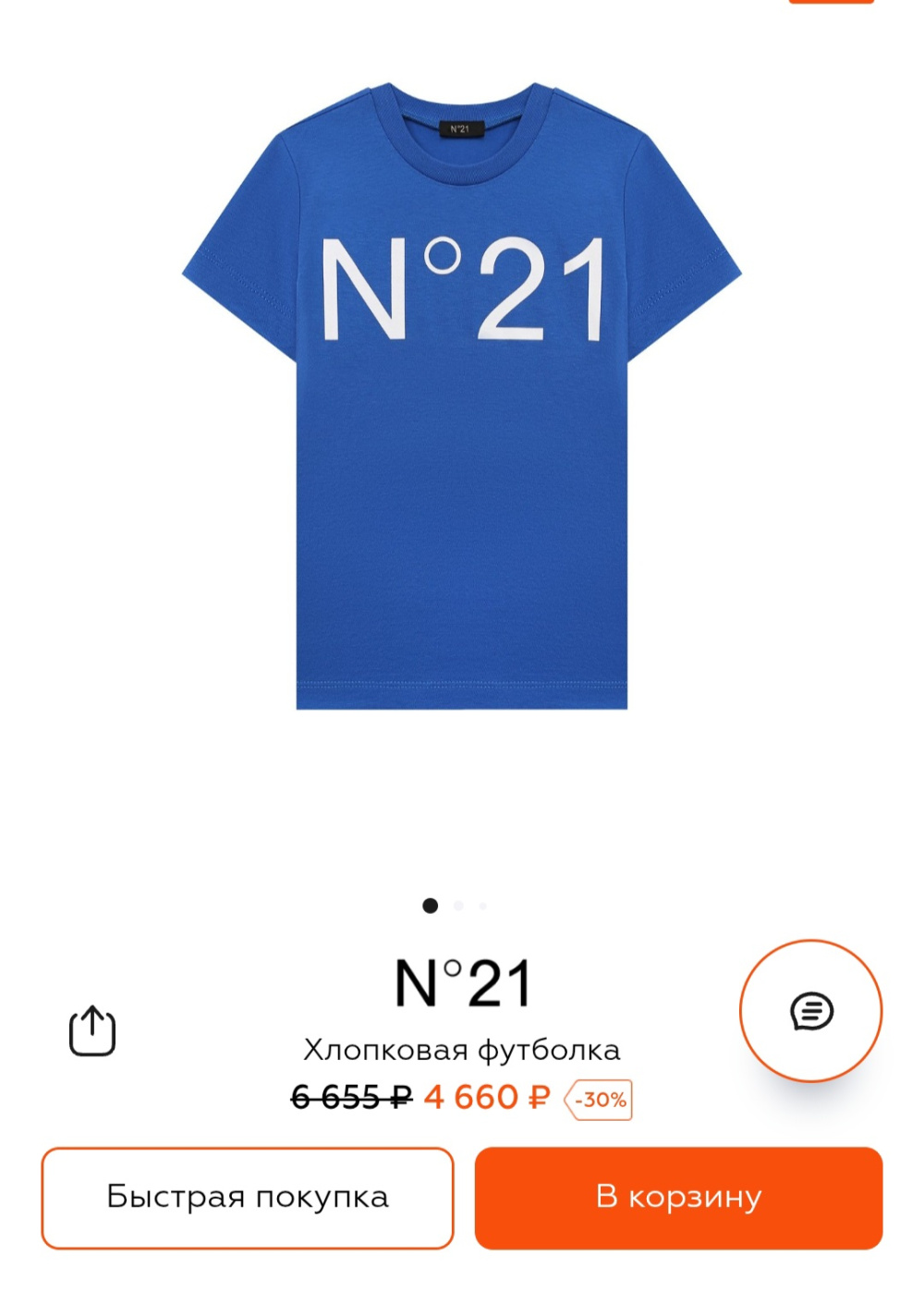
Task: Select the second image pagination dot
Action: [456, 905]
